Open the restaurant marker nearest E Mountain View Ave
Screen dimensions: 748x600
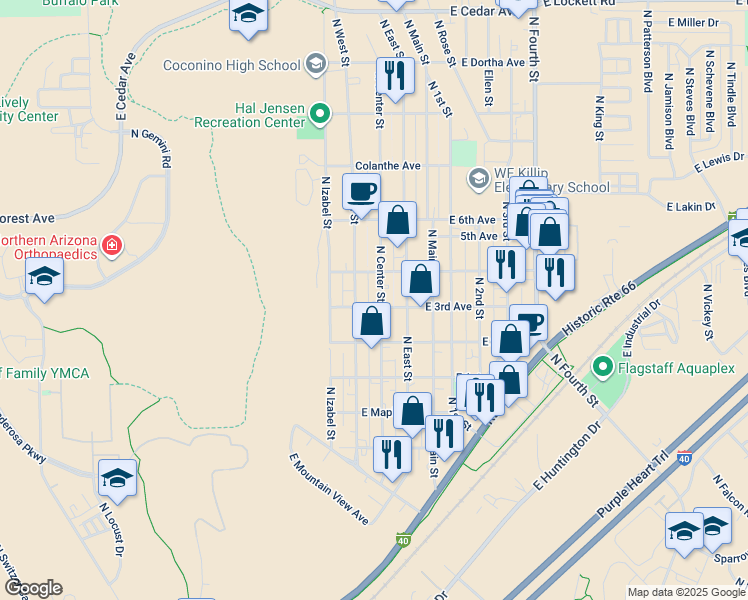pyautogui.click(x=392, y=455)
